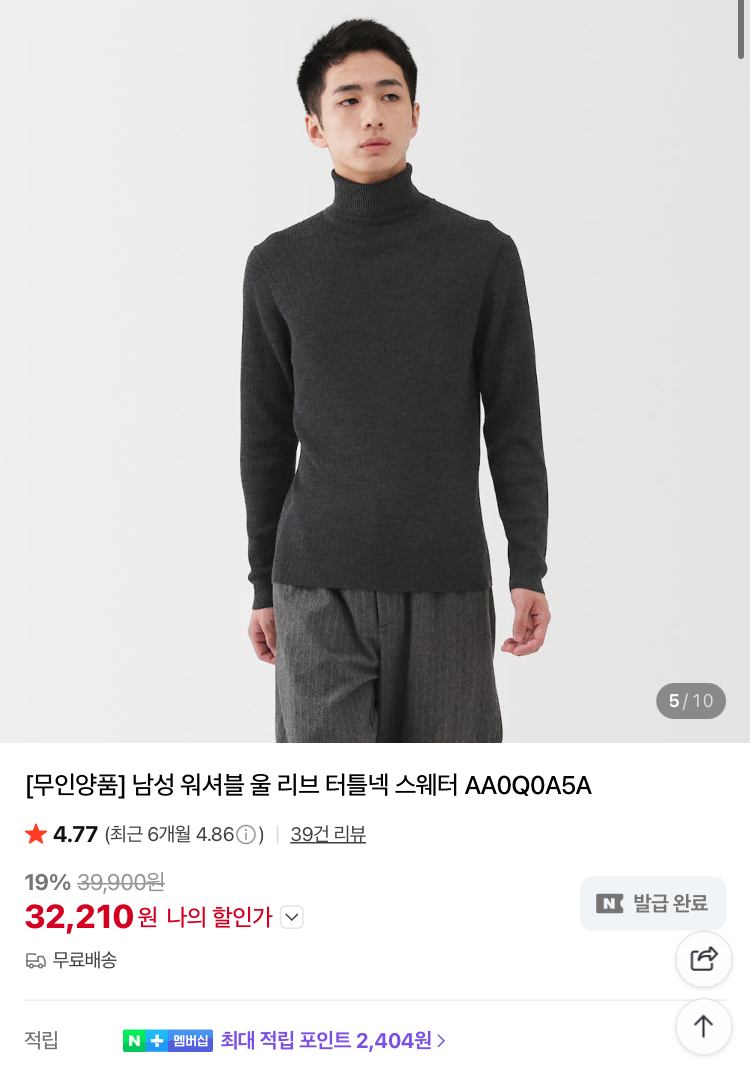The image size is (750, 1069).
Task: Tap the info icon beside 최근 6개월 4.86
Action: click(x=246, y=835)
